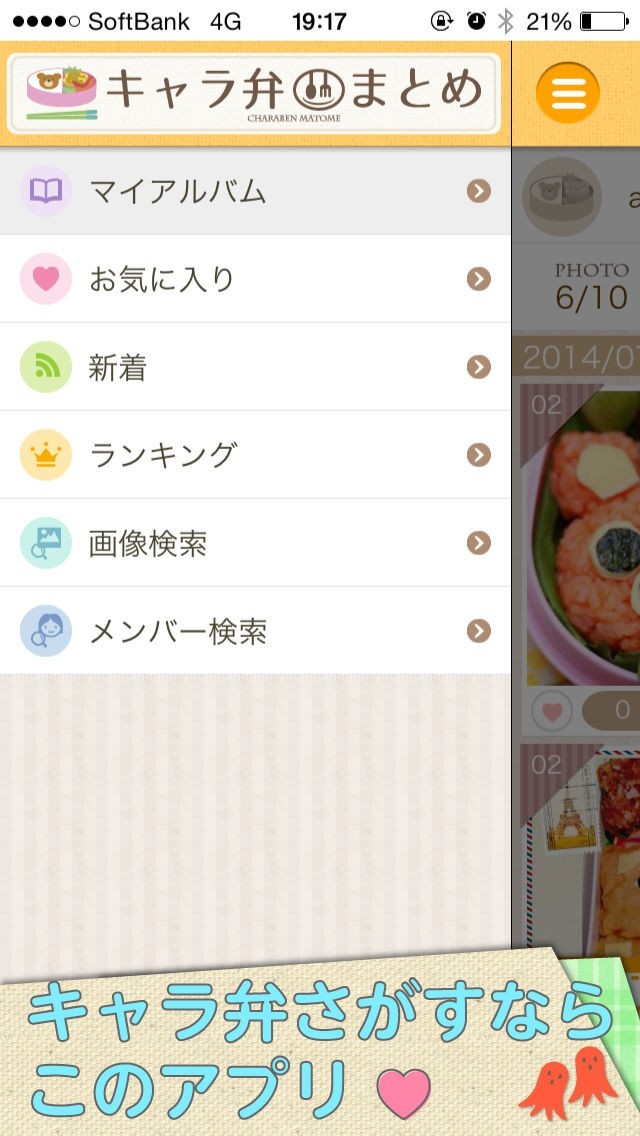The height and width of the screenshot is (1136, 640).
Task: Select 画像検索 image search
Action: click(255, 543)
